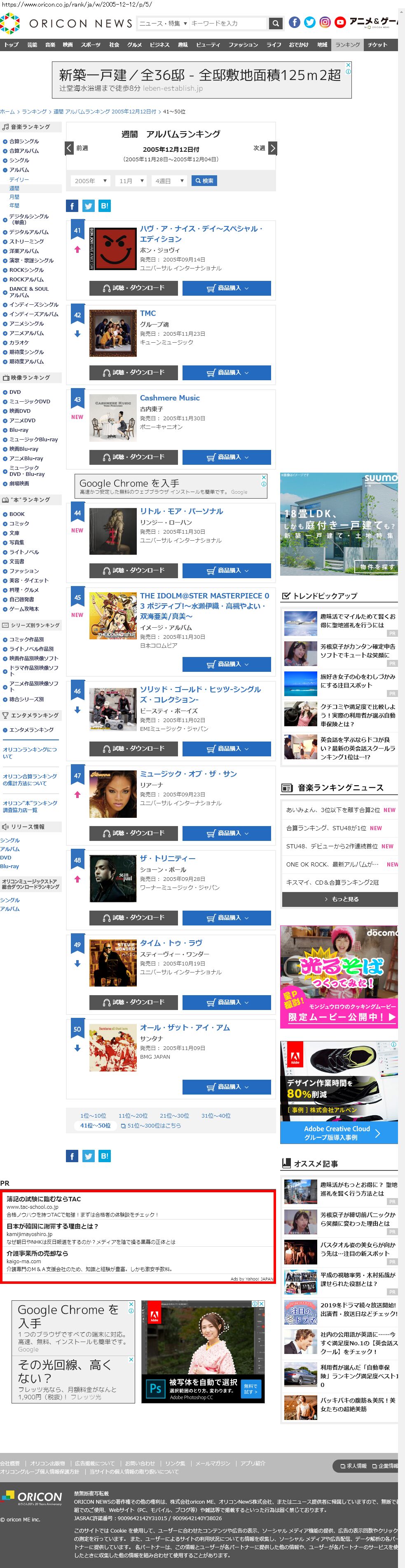Tap 試聴・ダウンロード for Cashmere Music
Viewport: 405px width, 1568px height.
pos(134,457)
